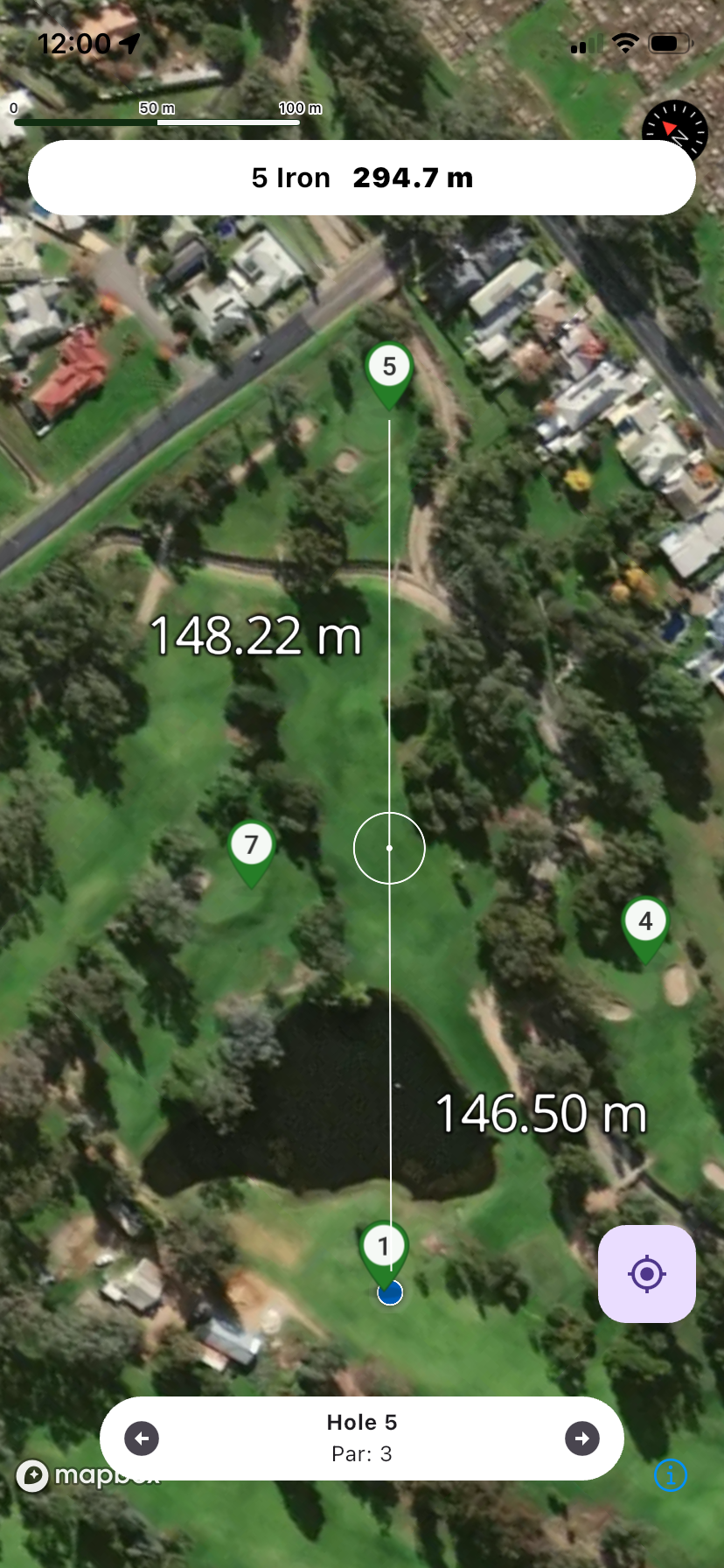The height and width of the screenshot is (1568, 724).
Task: Tap the 294.7 m distance readout
Action: coord(413,178)
